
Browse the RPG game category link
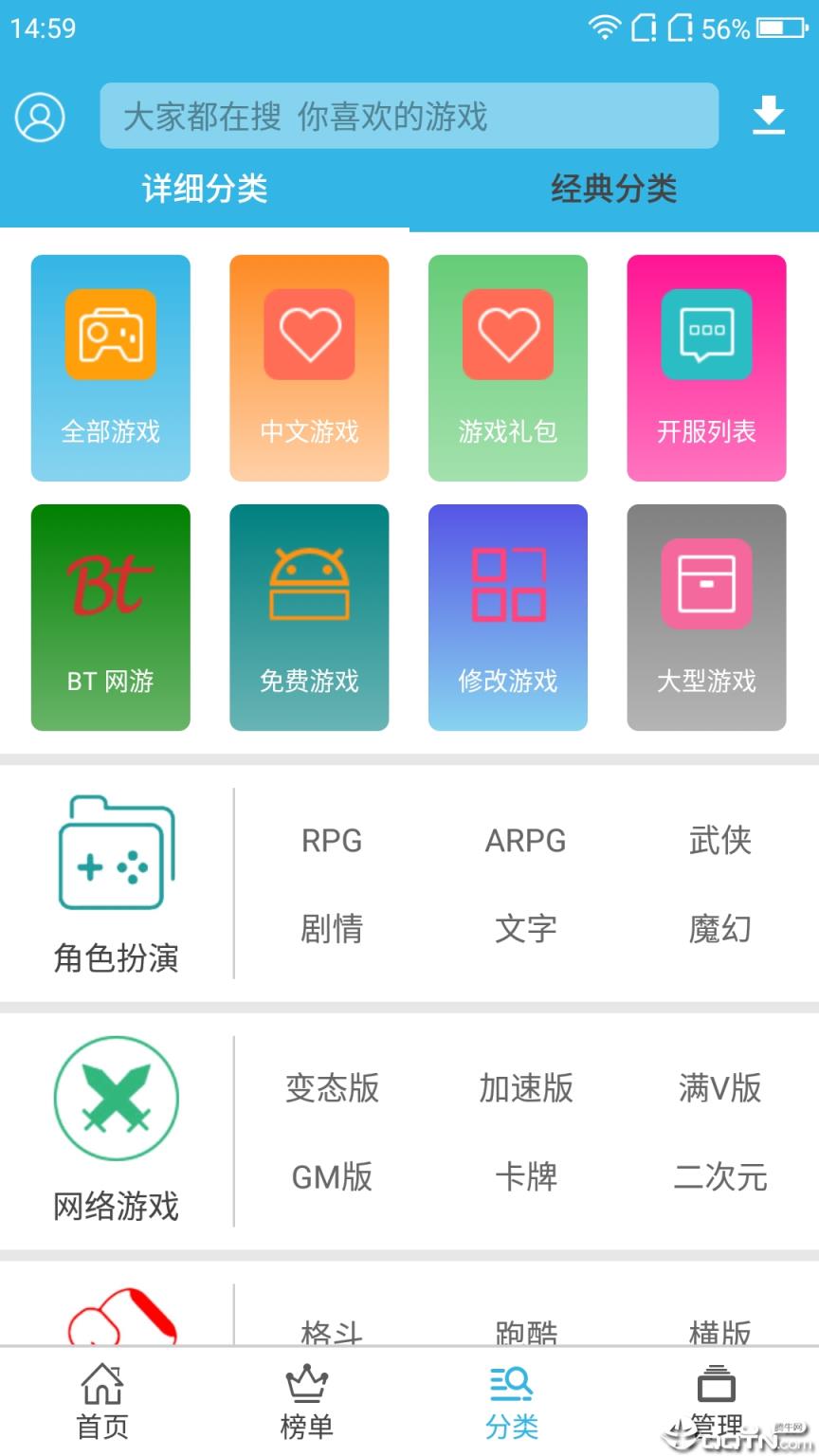pos(330,841)
